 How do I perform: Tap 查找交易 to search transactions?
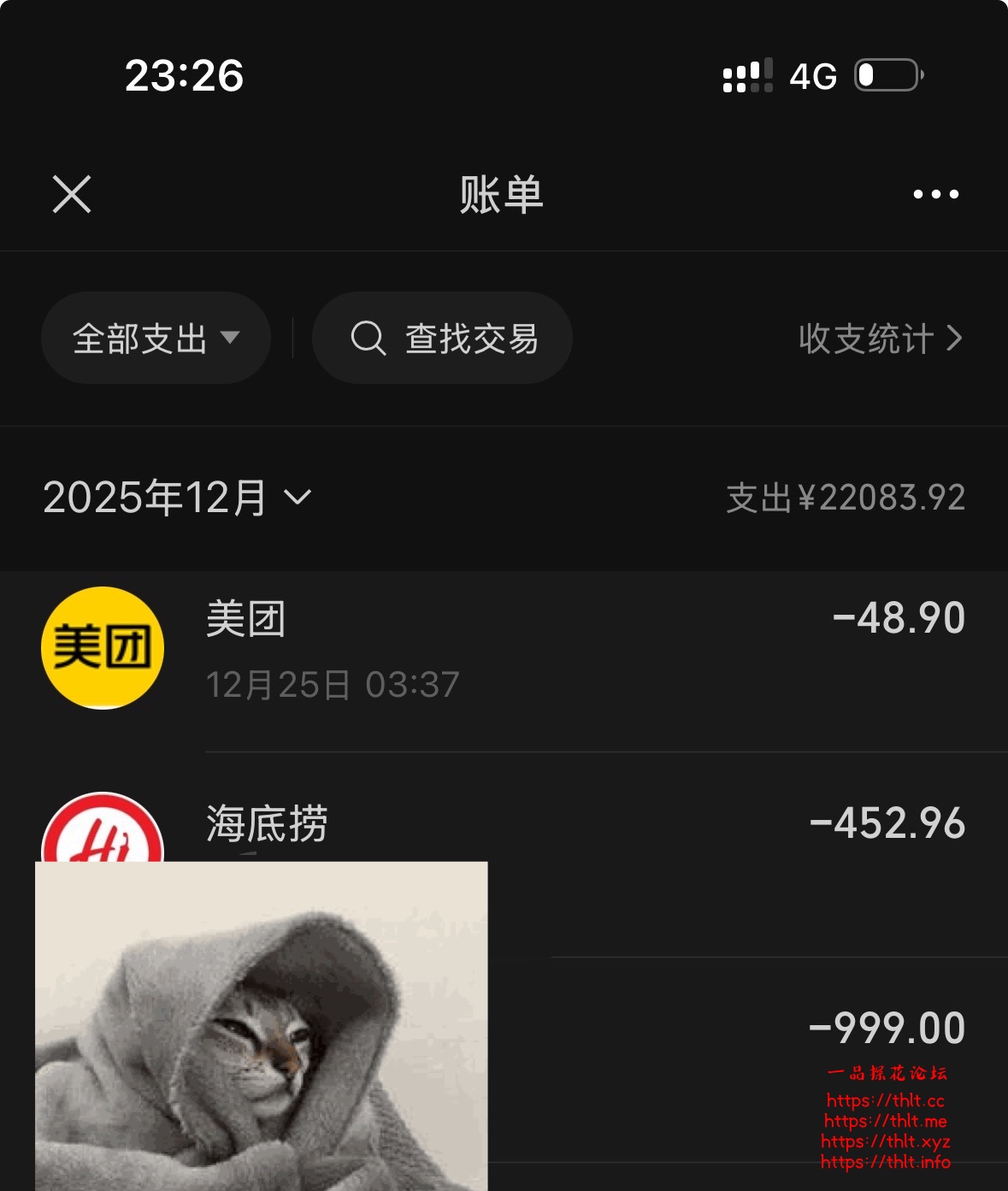pyautogui.click(x=442, y=339)
